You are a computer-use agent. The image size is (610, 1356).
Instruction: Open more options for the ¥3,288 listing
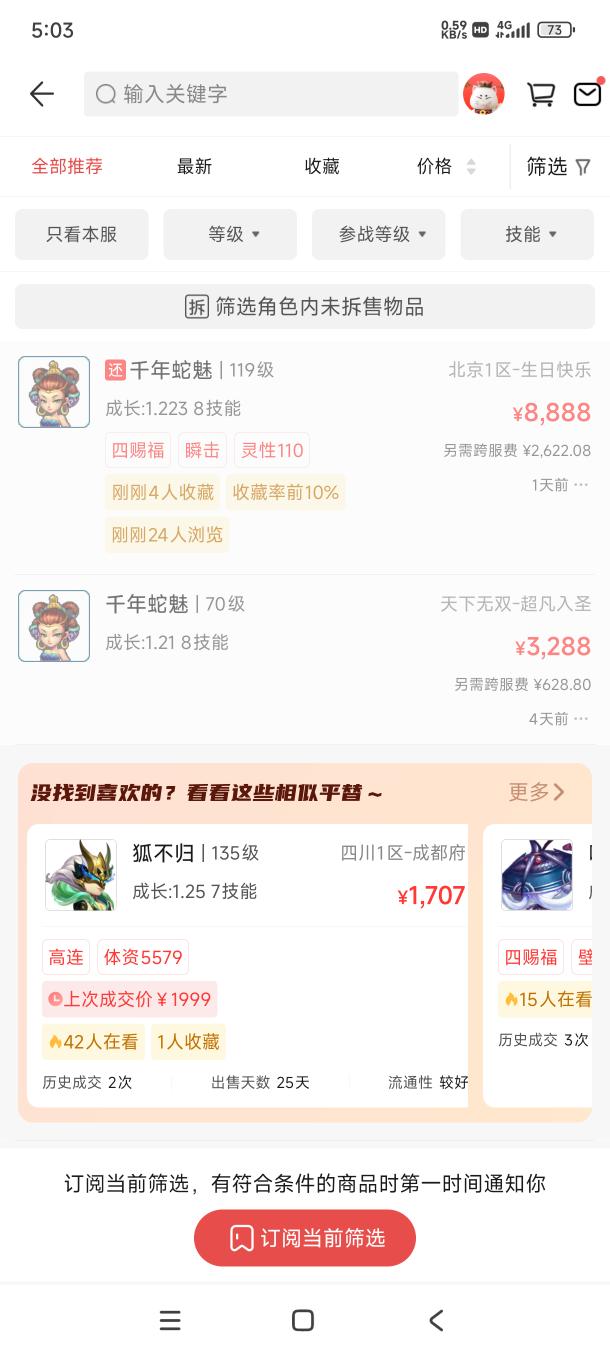pyautogui.click(x=581, y=719)
